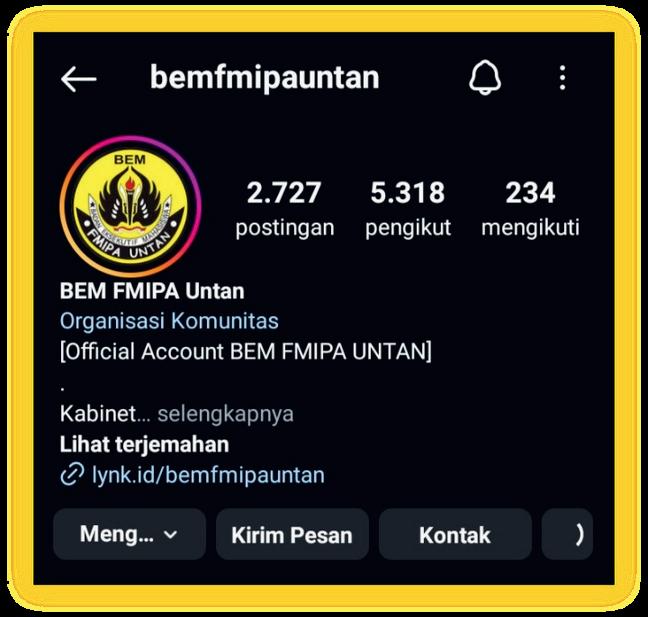Image resolution: width=648 pixels, height=617 pixels.
Task: Open the 234 mengikuti list
Action: [x=529, y=208]
